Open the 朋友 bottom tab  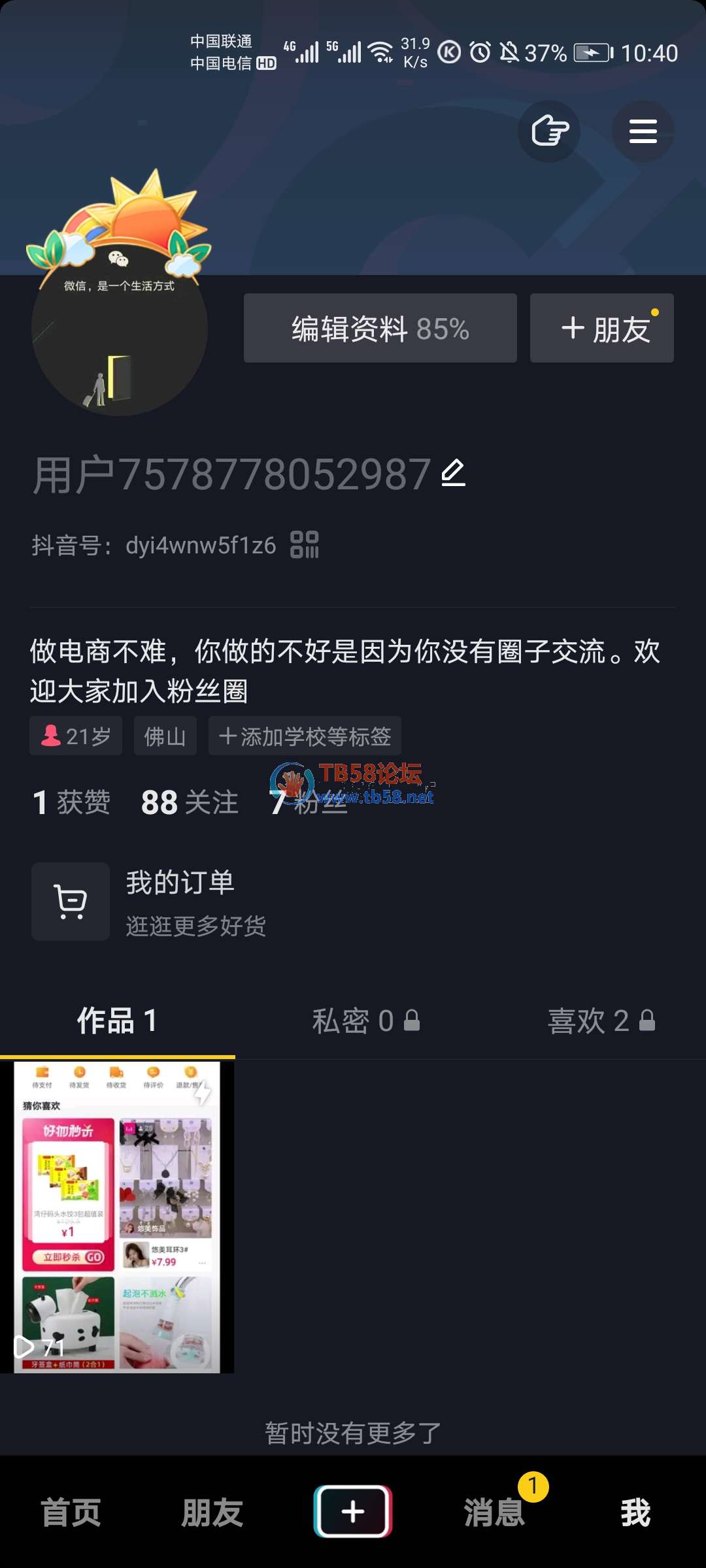212,1512
